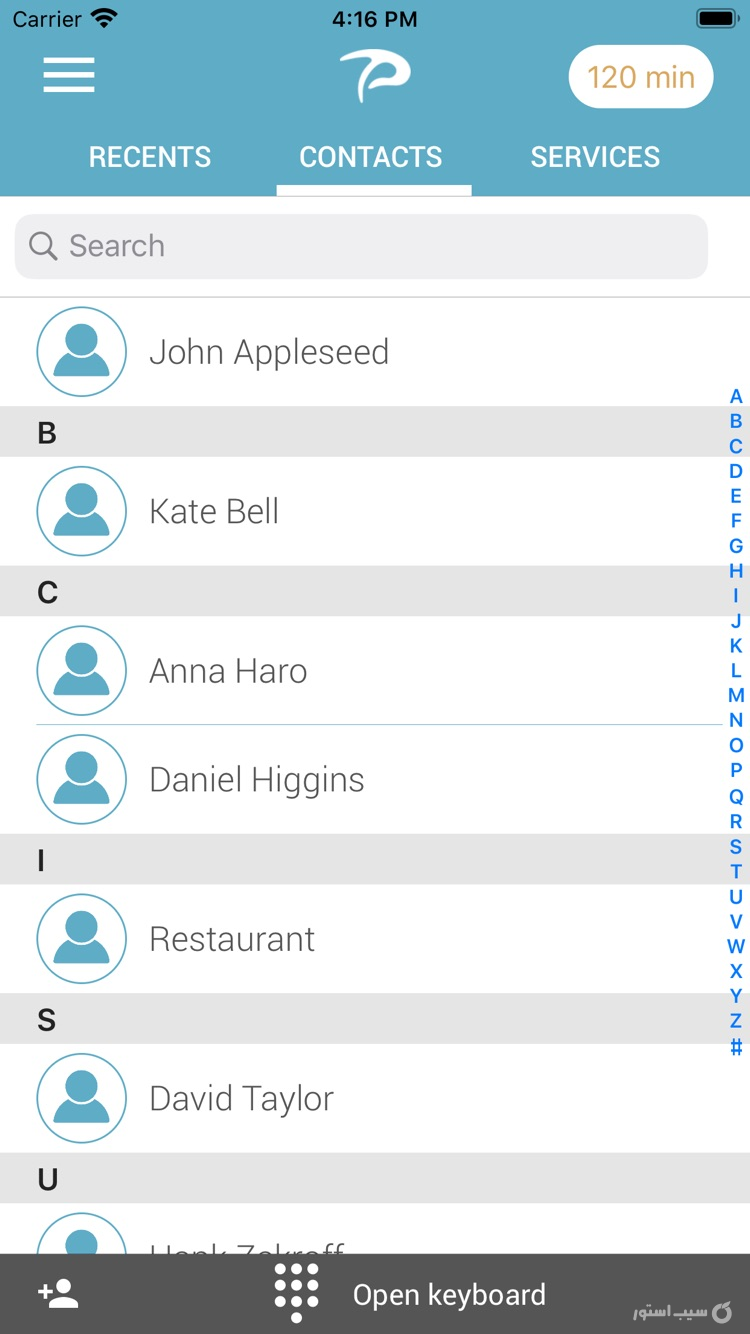Tap John Appleseed's avatar picture
The image size is (750, 1334).
click(x=81, y=351)
